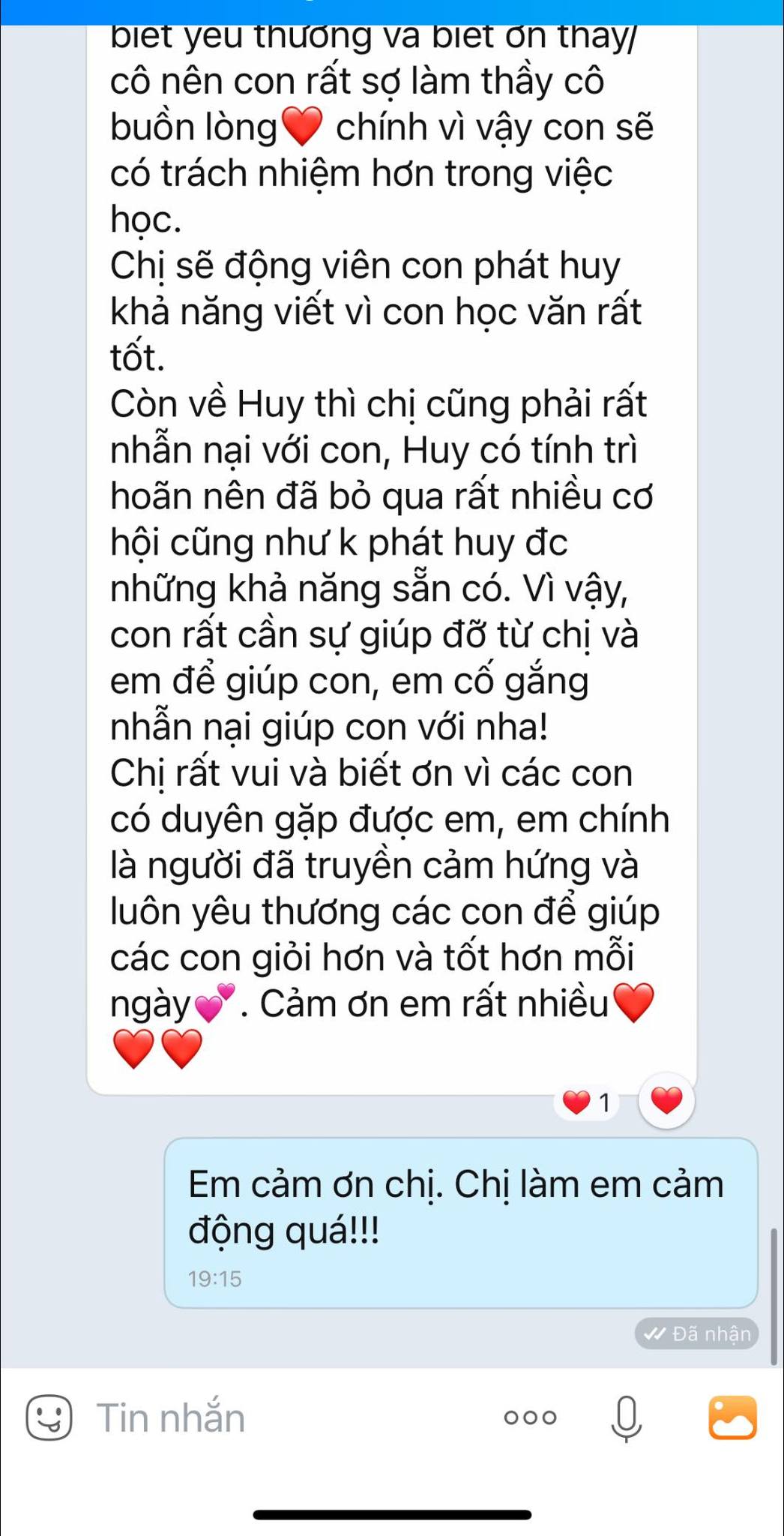Open the photo gallery picker
This screenshot has width=784, height=1536.
tap(732, 1417)
